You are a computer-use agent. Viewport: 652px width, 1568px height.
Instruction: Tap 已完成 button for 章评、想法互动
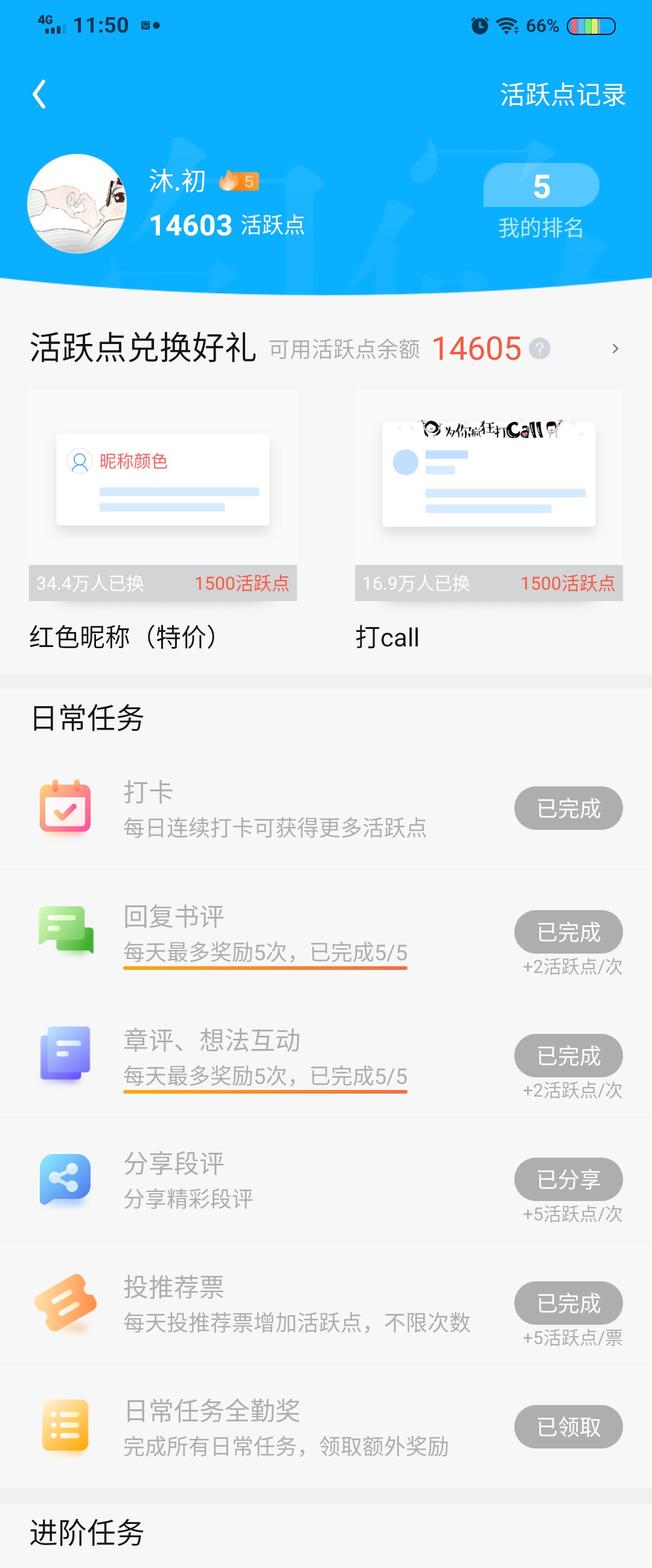tap(568, 1056)
